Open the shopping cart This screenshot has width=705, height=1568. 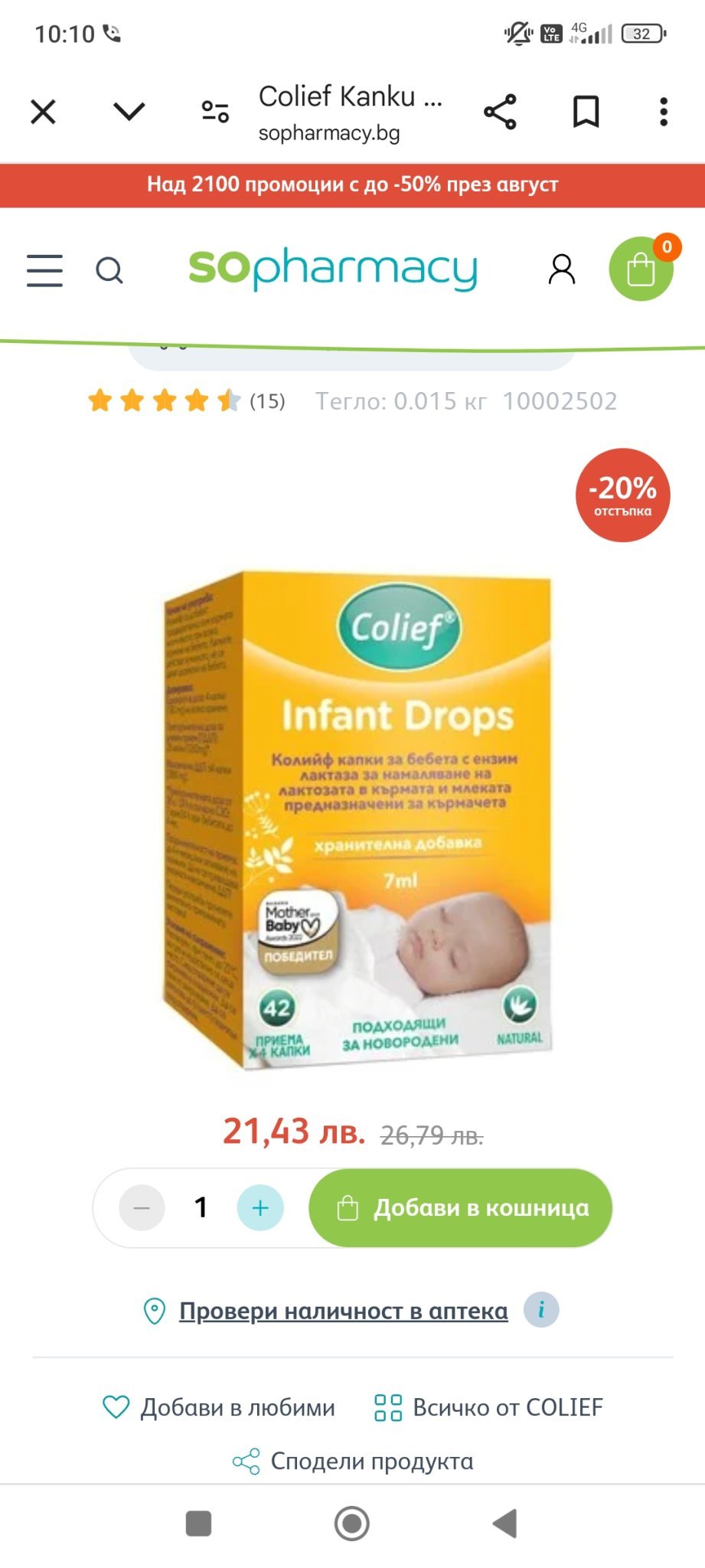641,269
